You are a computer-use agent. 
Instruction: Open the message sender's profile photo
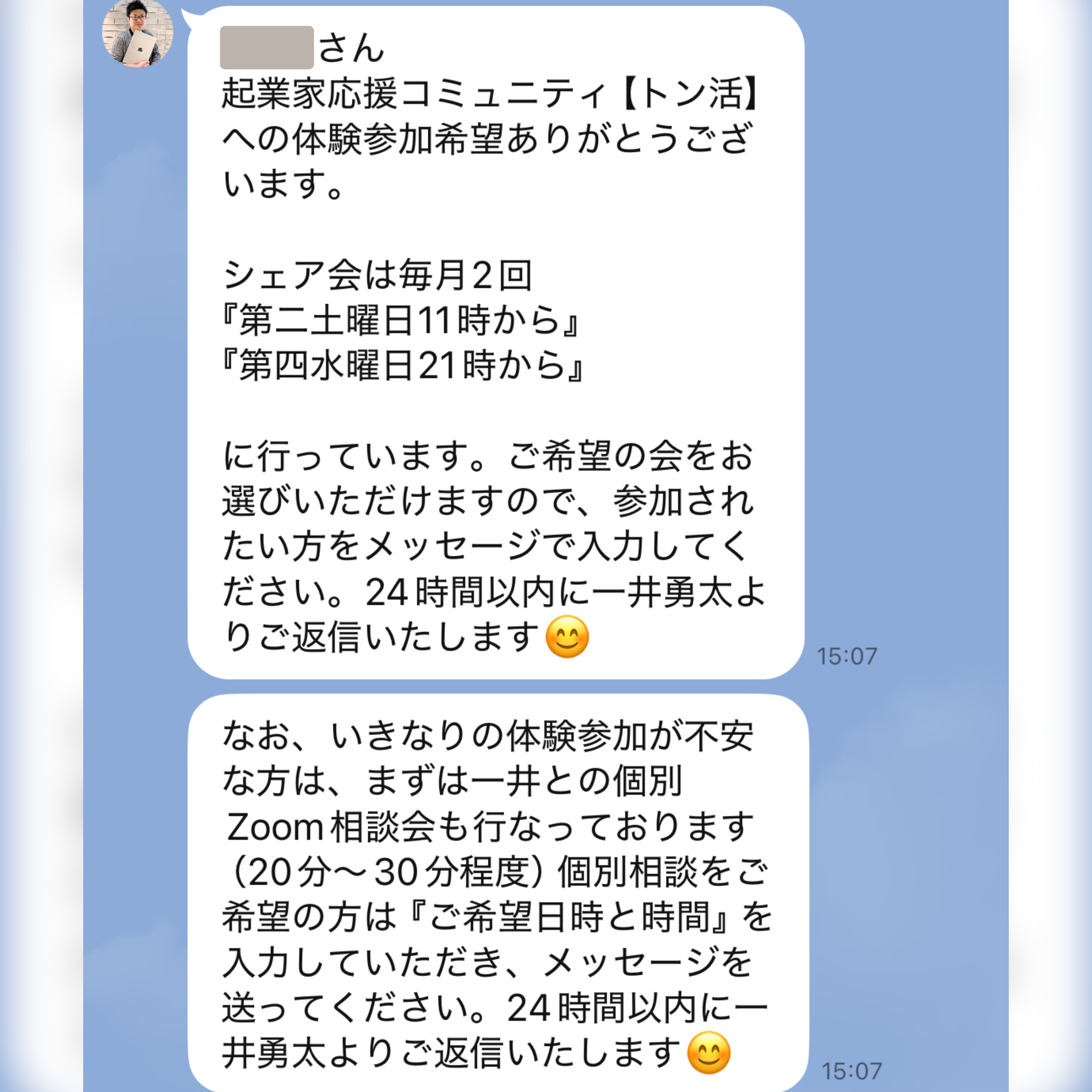(x=137, y=32)
